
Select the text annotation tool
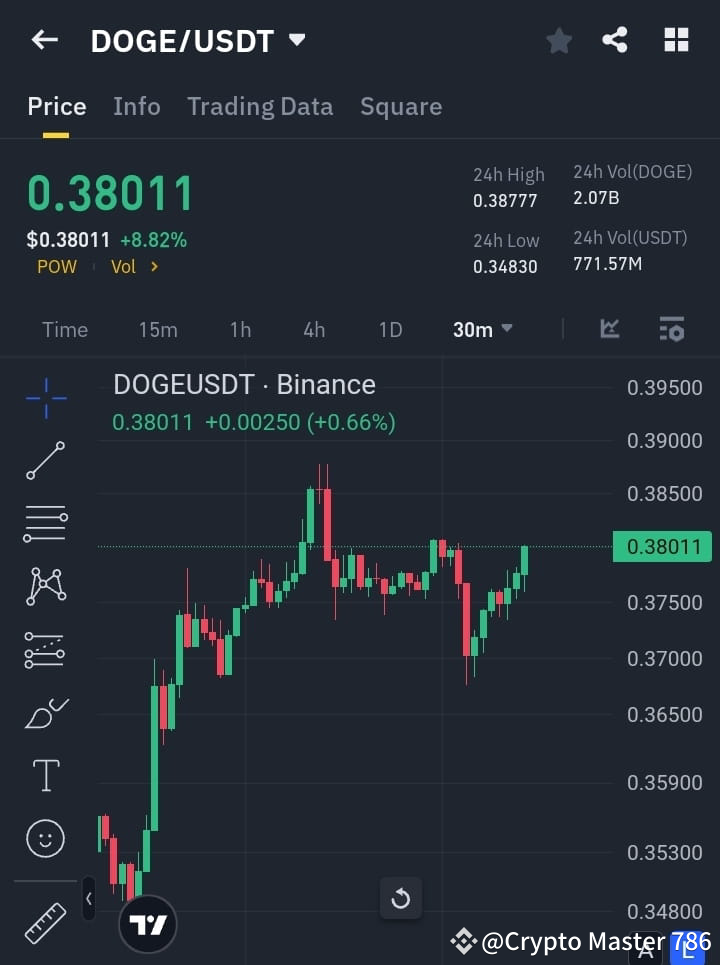tap(45, 775)
